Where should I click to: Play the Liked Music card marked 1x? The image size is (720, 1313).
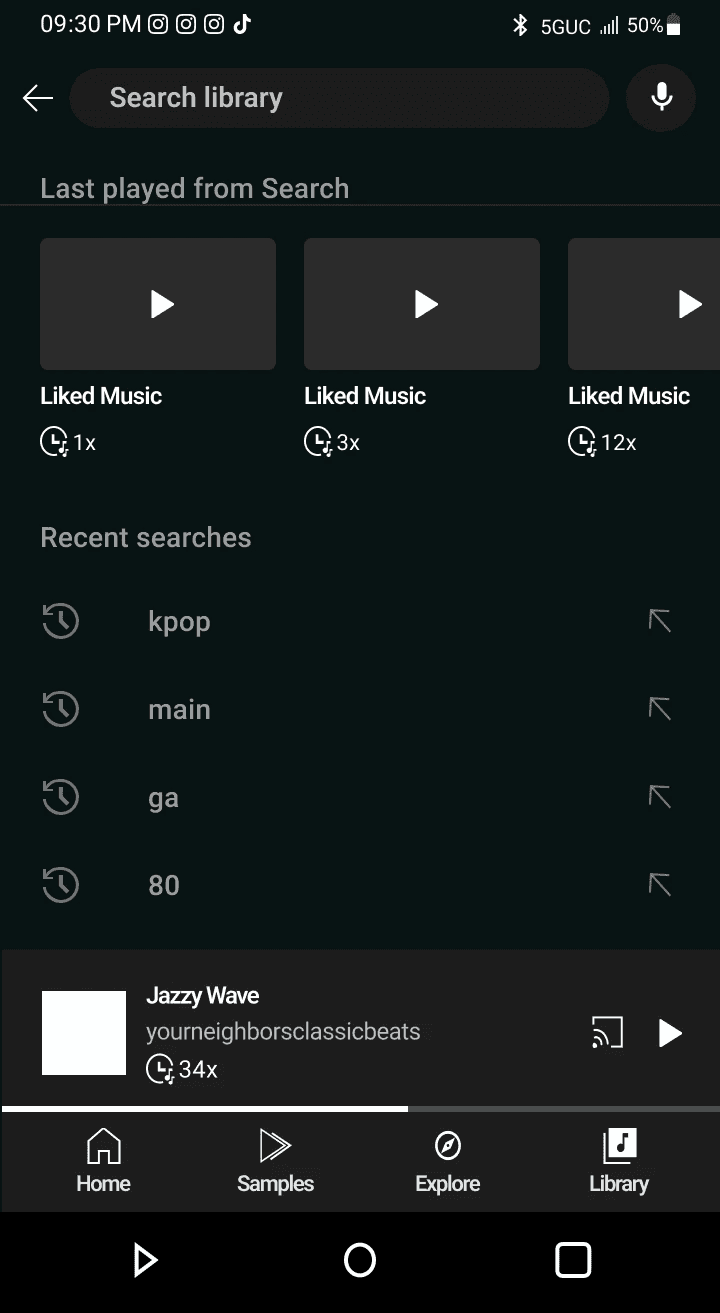158,304
